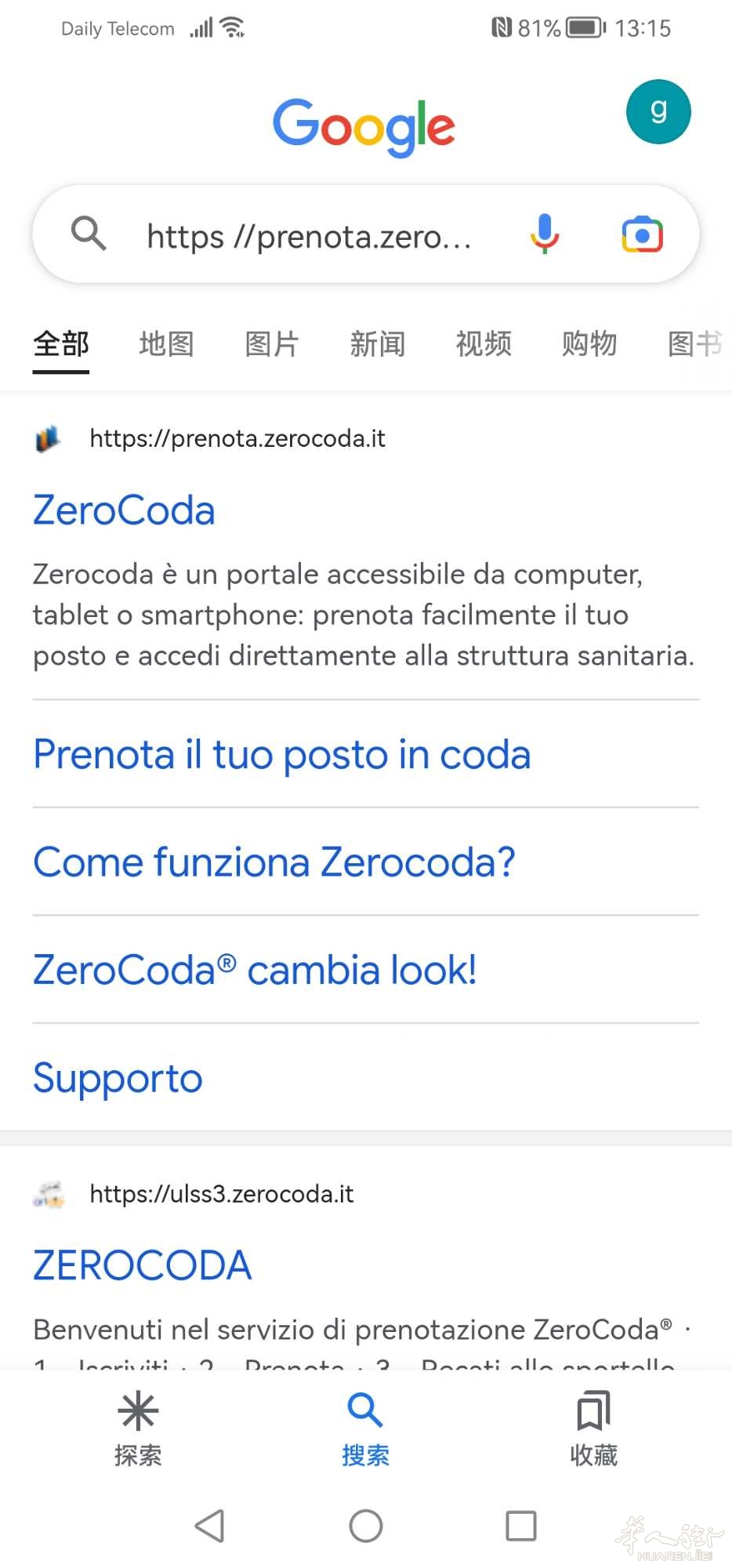732x1568 pixels.
Task: Open Come funziona Zerocoda? link
Action: [274, 862]
